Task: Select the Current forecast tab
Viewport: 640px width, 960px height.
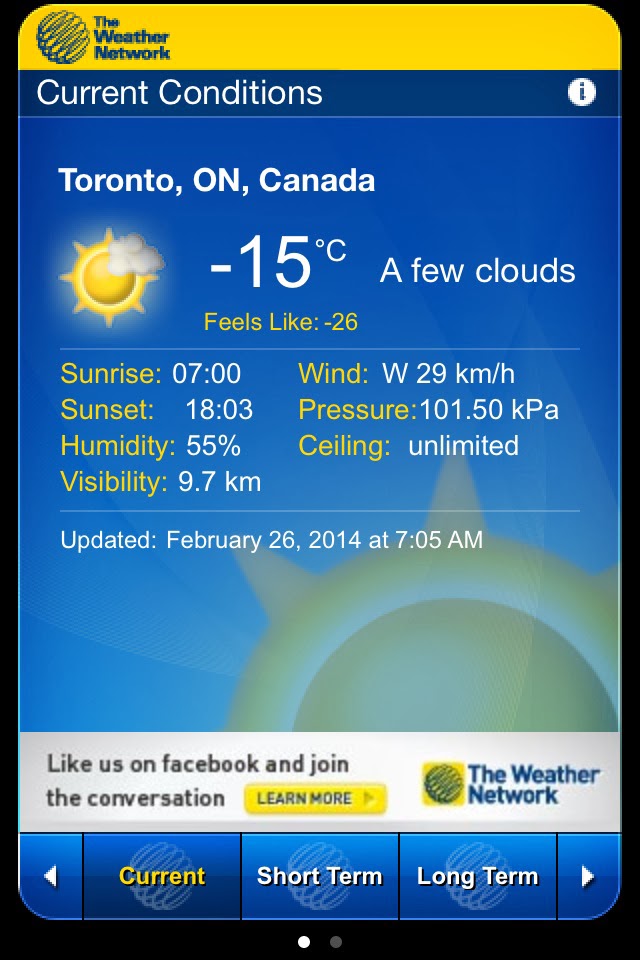Action: pos(162,877)
